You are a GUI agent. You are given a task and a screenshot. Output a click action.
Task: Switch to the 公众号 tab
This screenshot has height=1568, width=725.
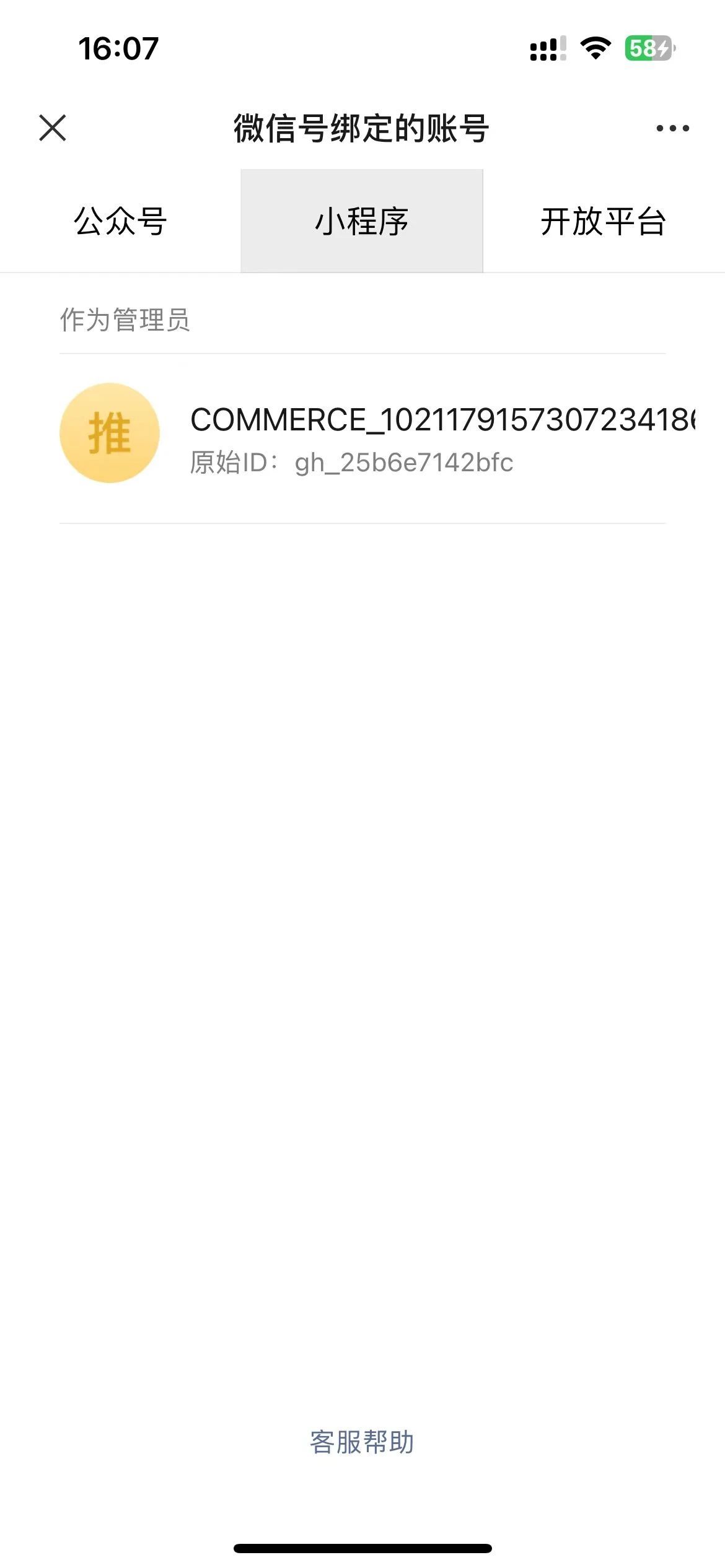(120, 221)
